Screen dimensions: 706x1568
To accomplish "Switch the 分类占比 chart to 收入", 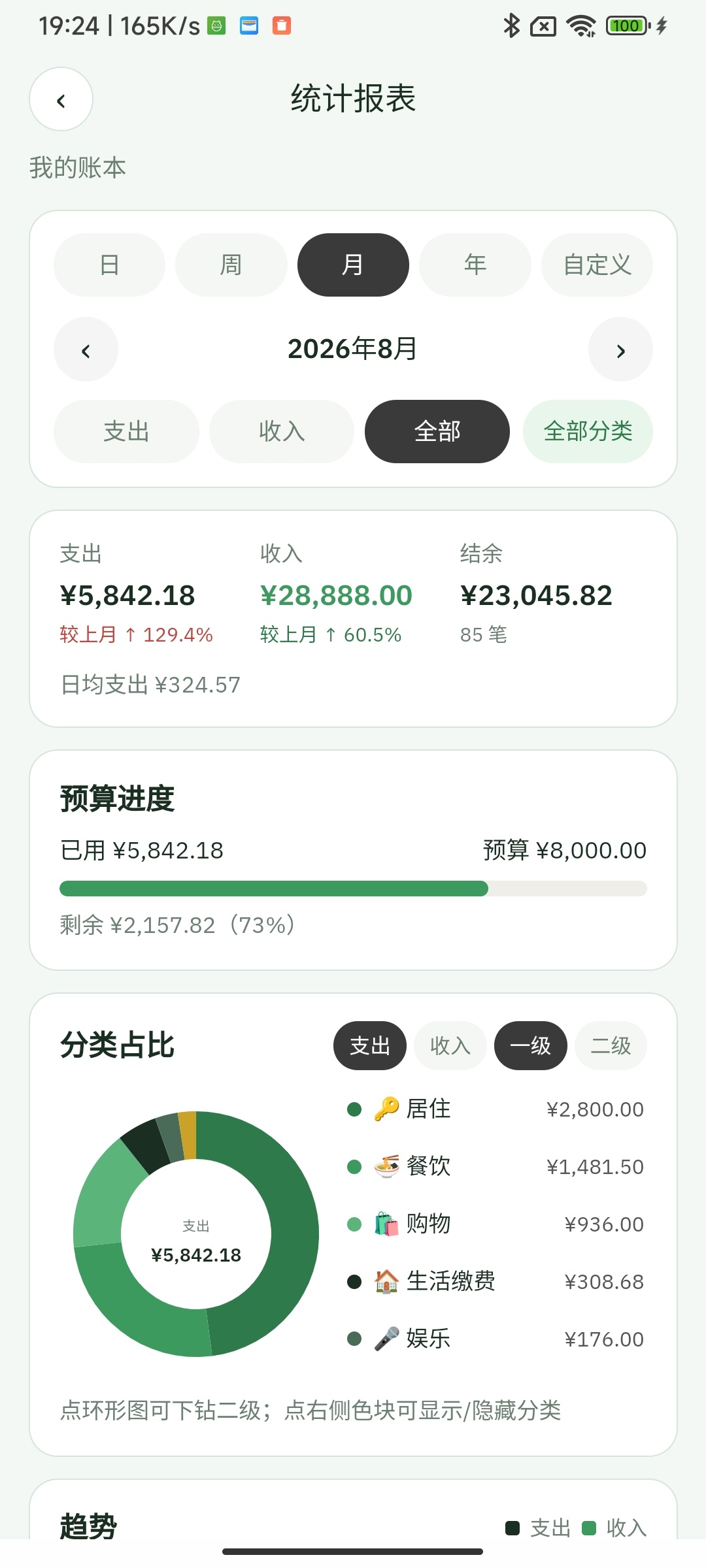I will (450, 1045).
